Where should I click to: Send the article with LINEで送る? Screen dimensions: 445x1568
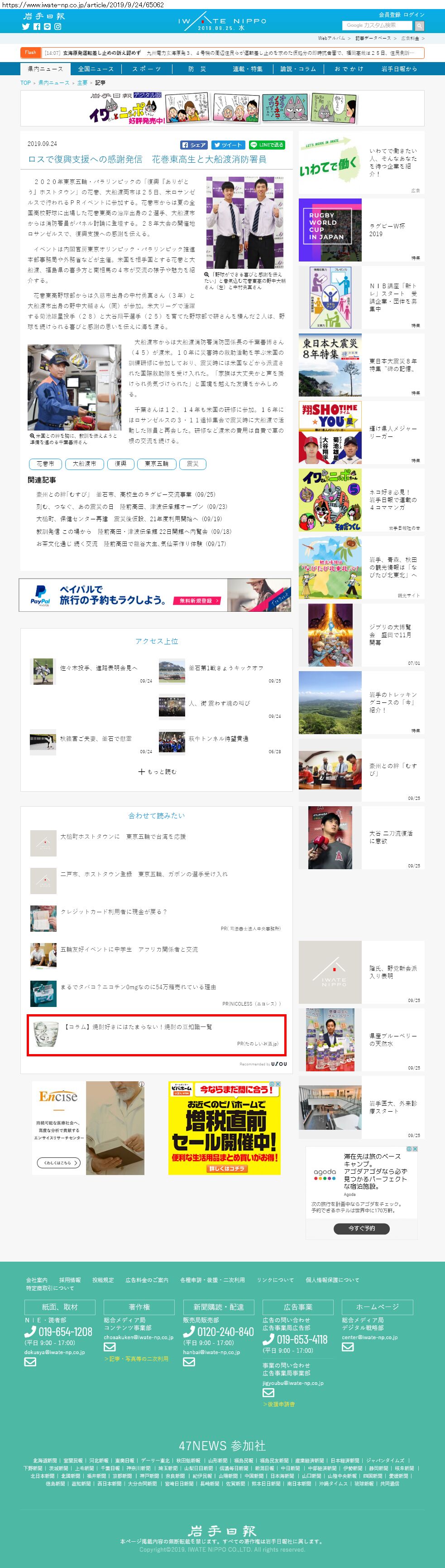coord(267,145)
